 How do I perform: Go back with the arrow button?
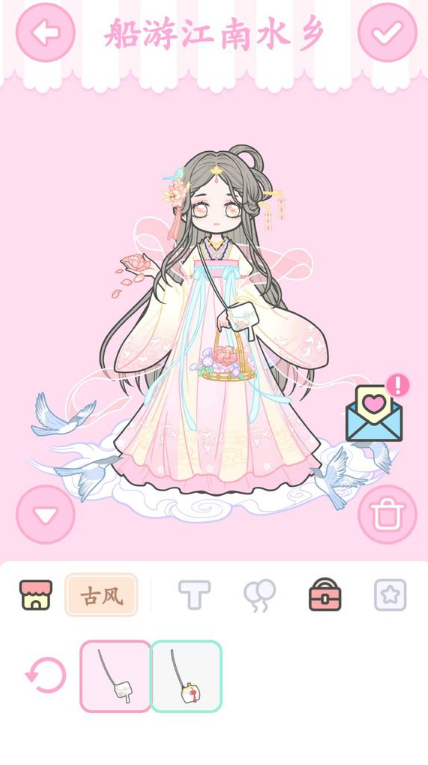point(45,32)
